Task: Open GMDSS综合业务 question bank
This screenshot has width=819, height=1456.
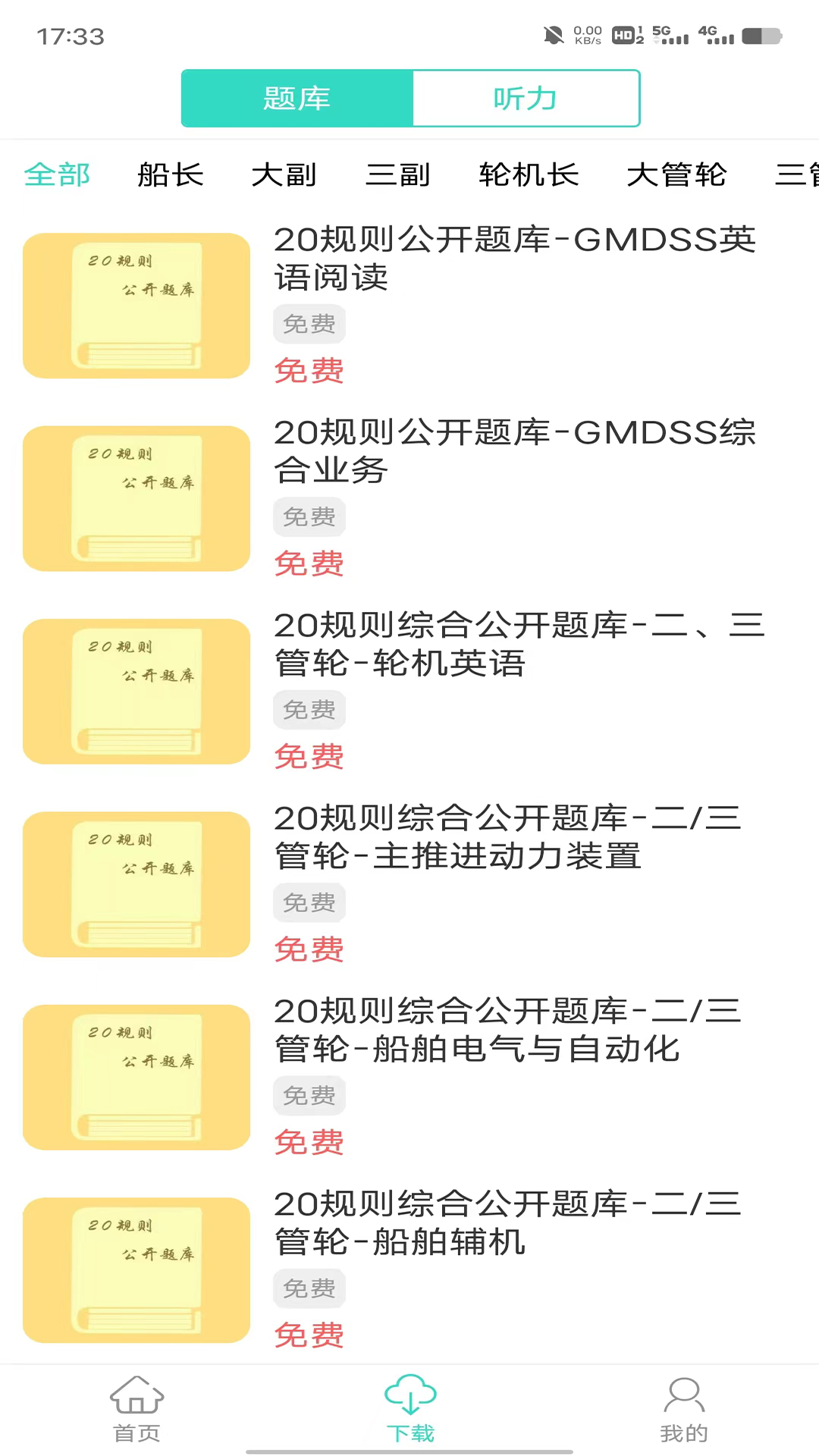Action: [x=514, y=451]
